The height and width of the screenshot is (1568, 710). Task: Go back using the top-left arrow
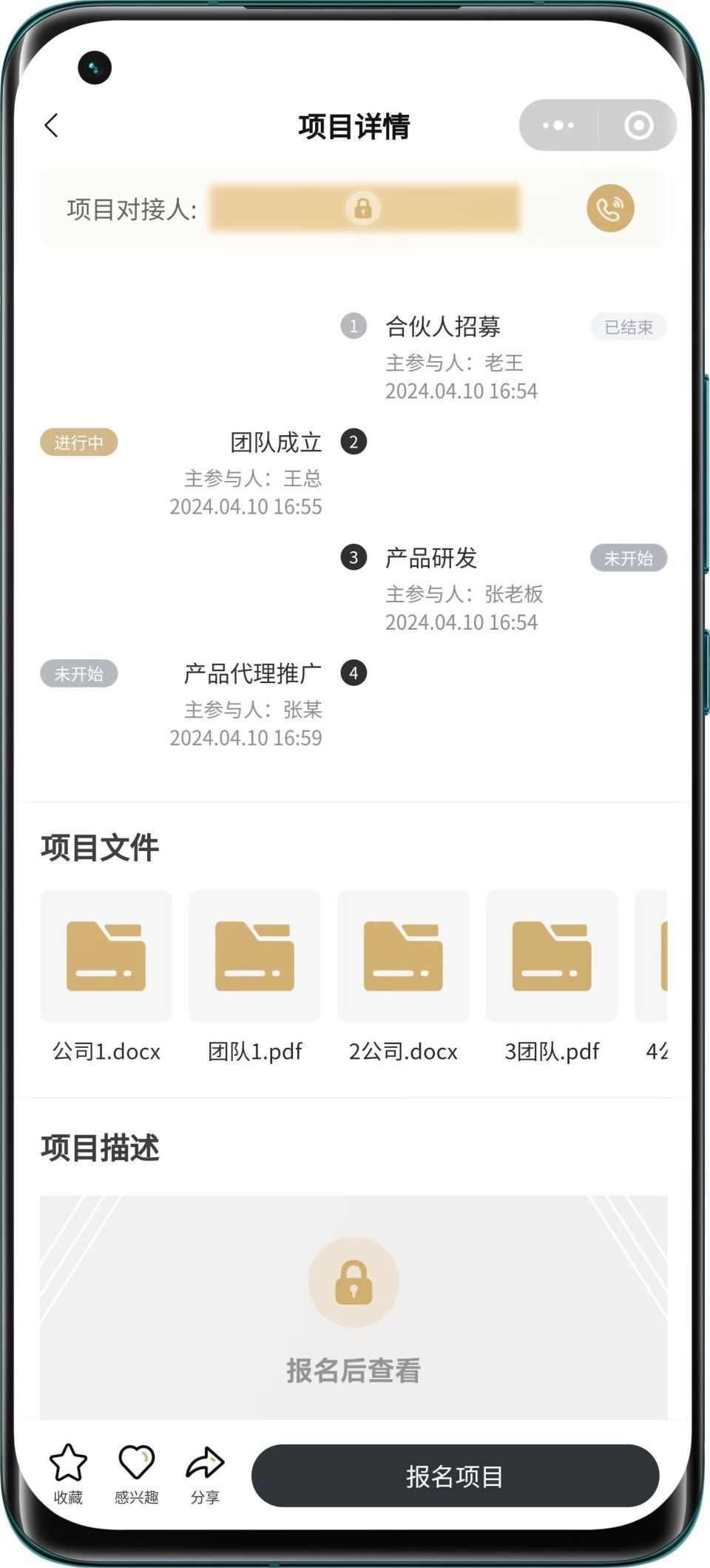52,126
